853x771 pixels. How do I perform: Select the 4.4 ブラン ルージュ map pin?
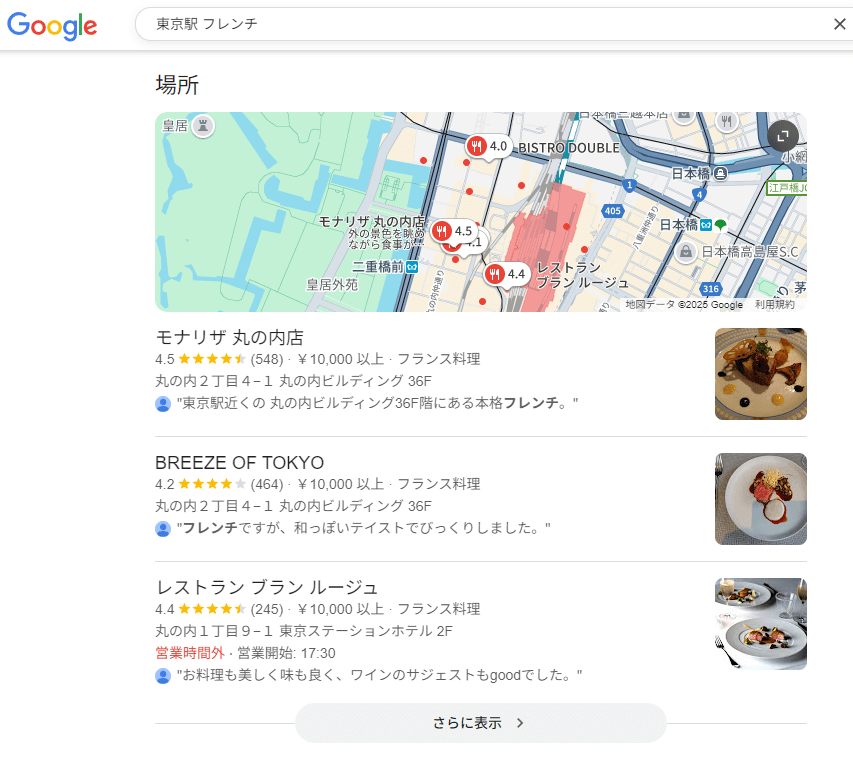point(506,273)
